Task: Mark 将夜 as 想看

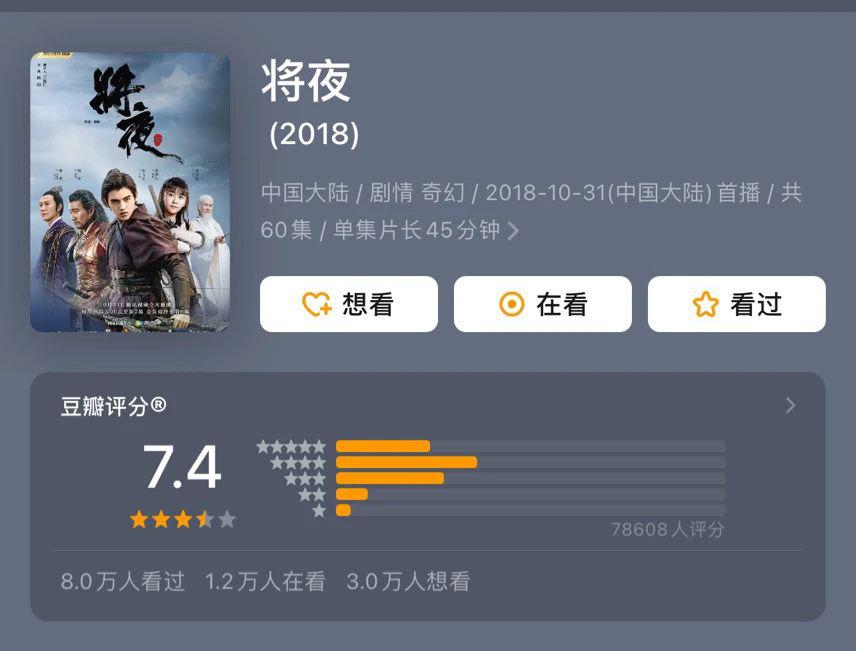Action: pos(349,304)
